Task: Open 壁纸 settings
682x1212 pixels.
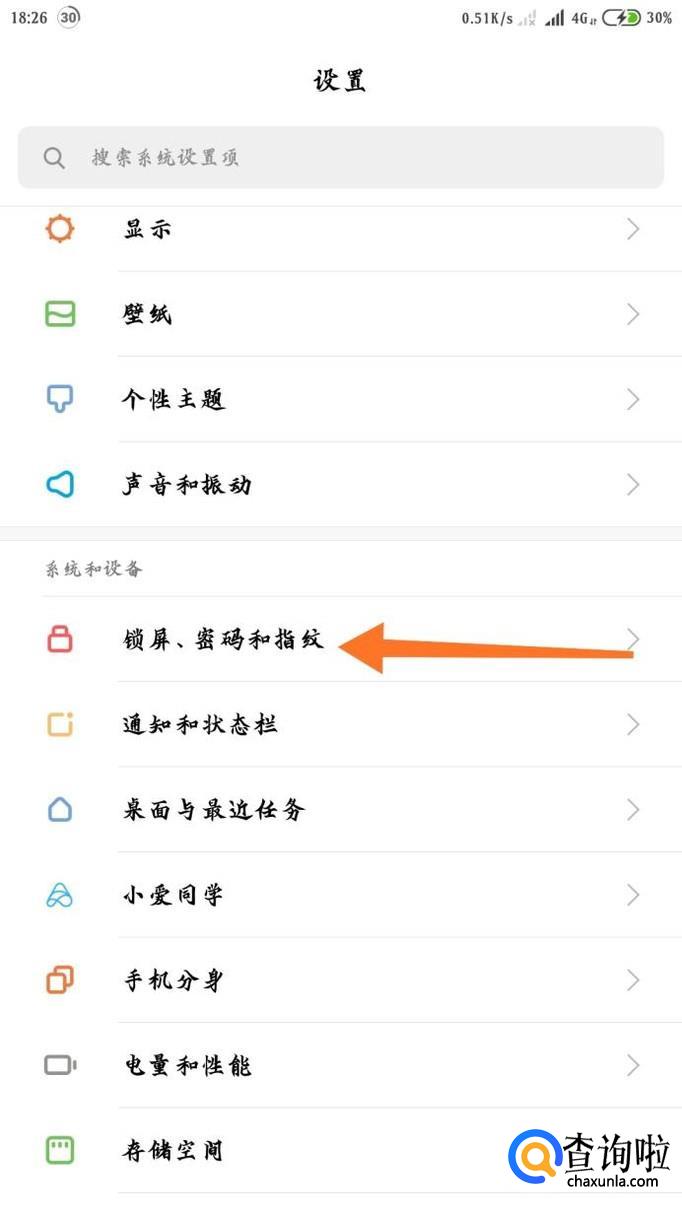Action: [341, 314]
